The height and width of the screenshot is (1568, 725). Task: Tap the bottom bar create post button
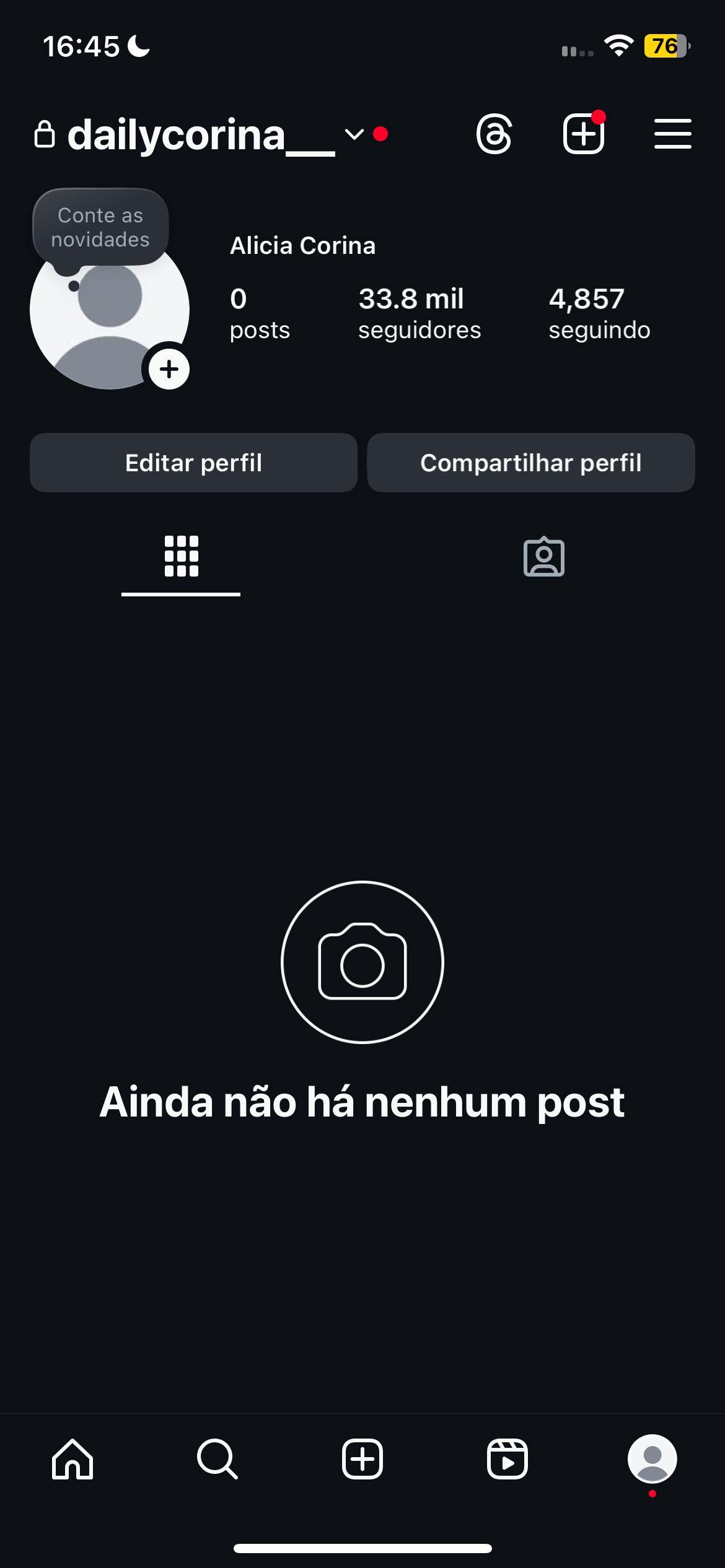pyautogui.click(x=362, y=1459)
